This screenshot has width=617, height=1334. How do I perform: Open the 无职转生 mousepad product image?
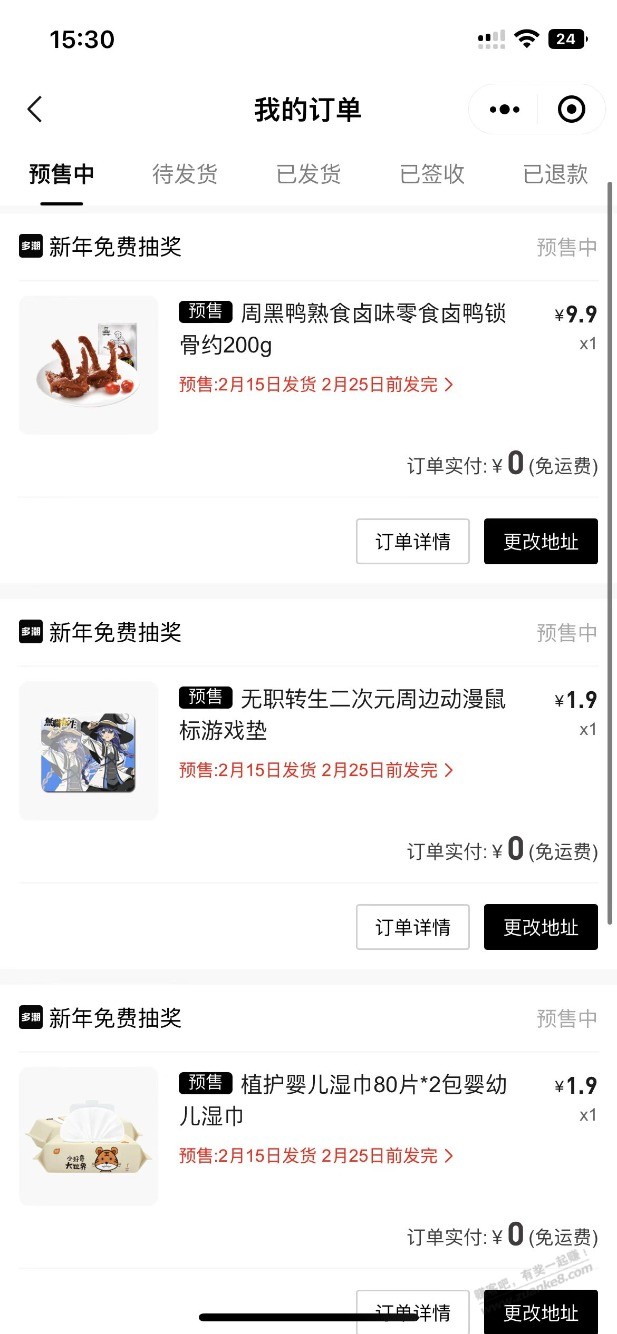point(89,751)
